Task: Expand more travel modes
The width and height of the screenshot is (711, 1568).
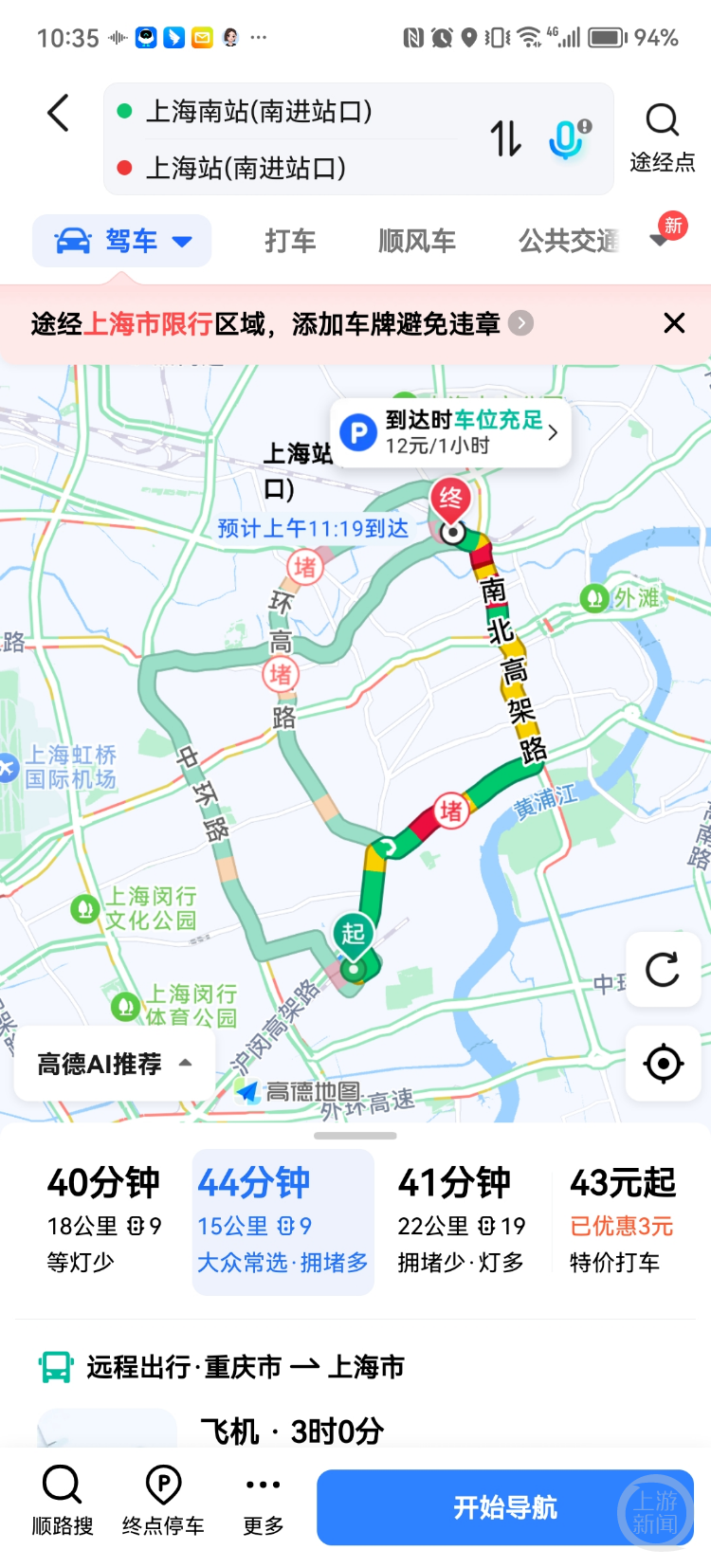Action: point(661,239)
